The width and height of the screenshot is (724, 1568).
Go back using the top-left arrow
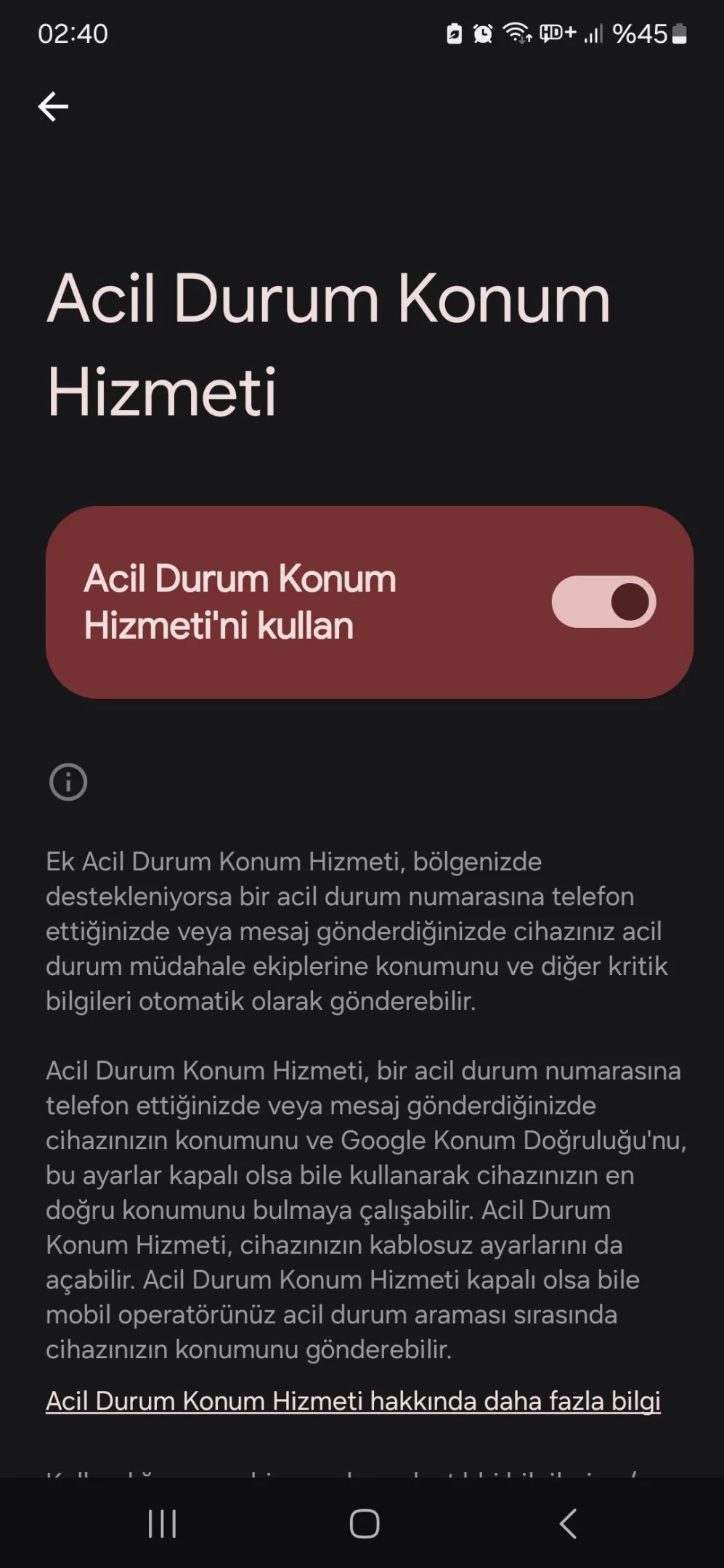pos(53,107)
